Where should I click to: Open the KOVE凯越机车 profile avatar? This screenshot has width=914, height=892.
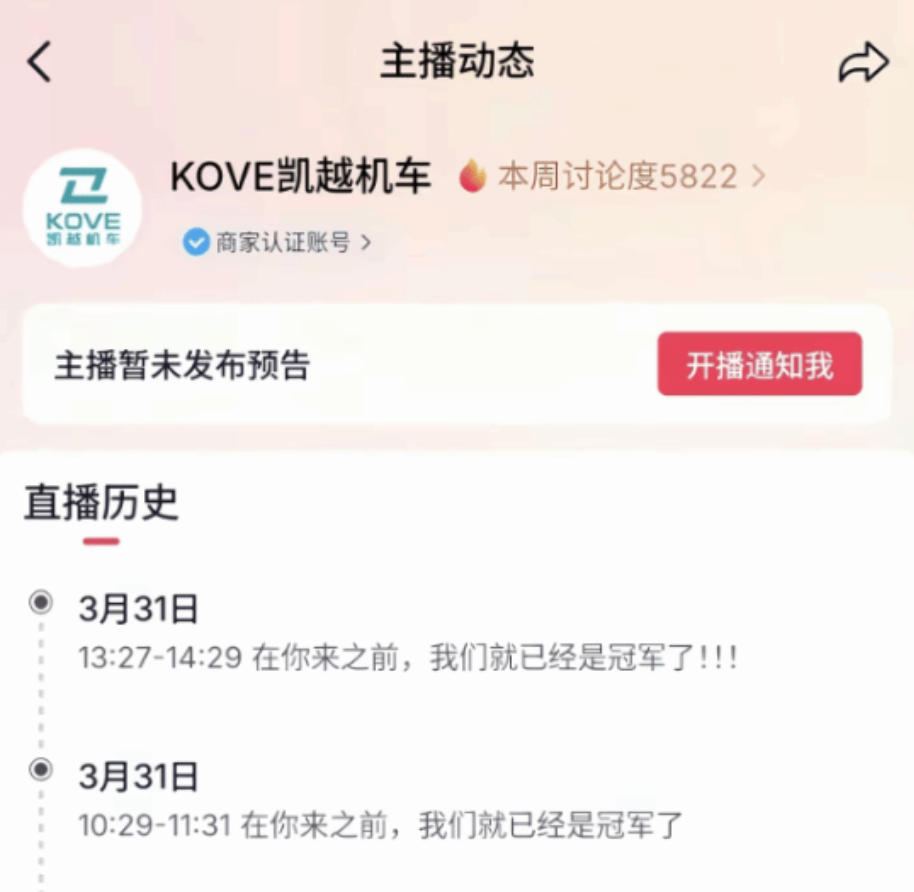pos(82,208)
